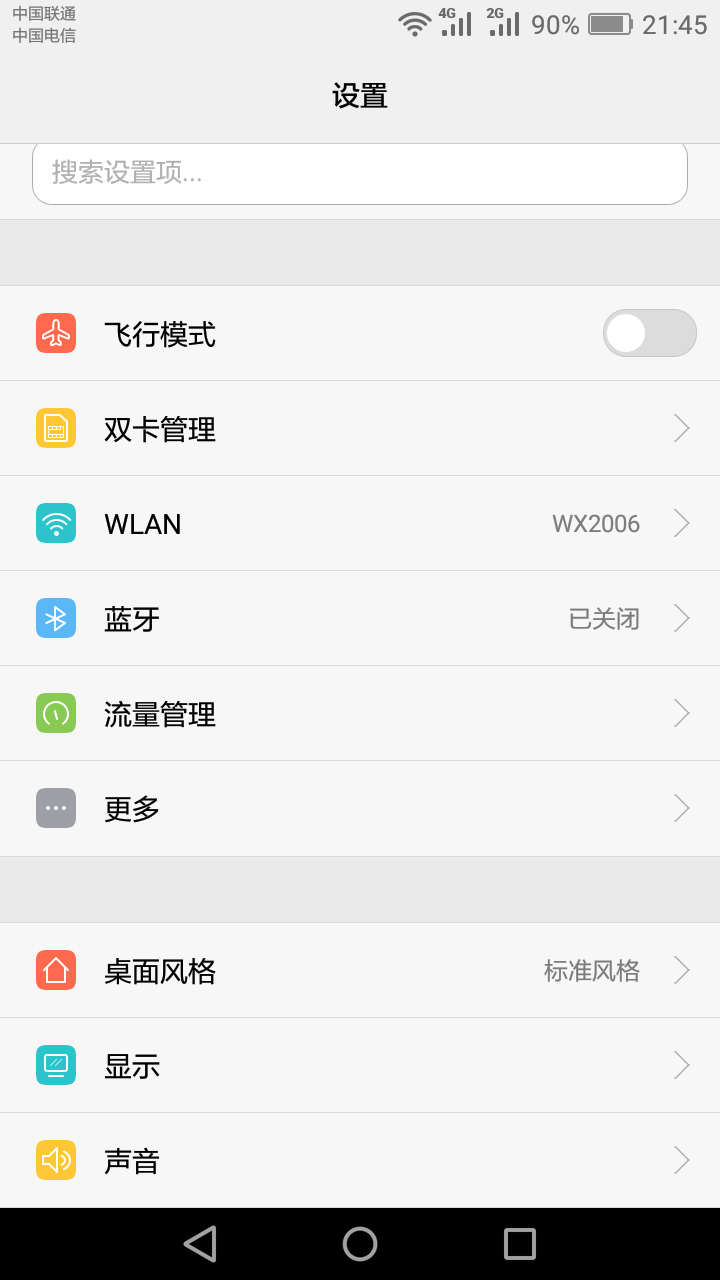The width and height of the screenshot is (720, 1280).
Task: Expand the 更多 options row
Action: tap(360, 807)
